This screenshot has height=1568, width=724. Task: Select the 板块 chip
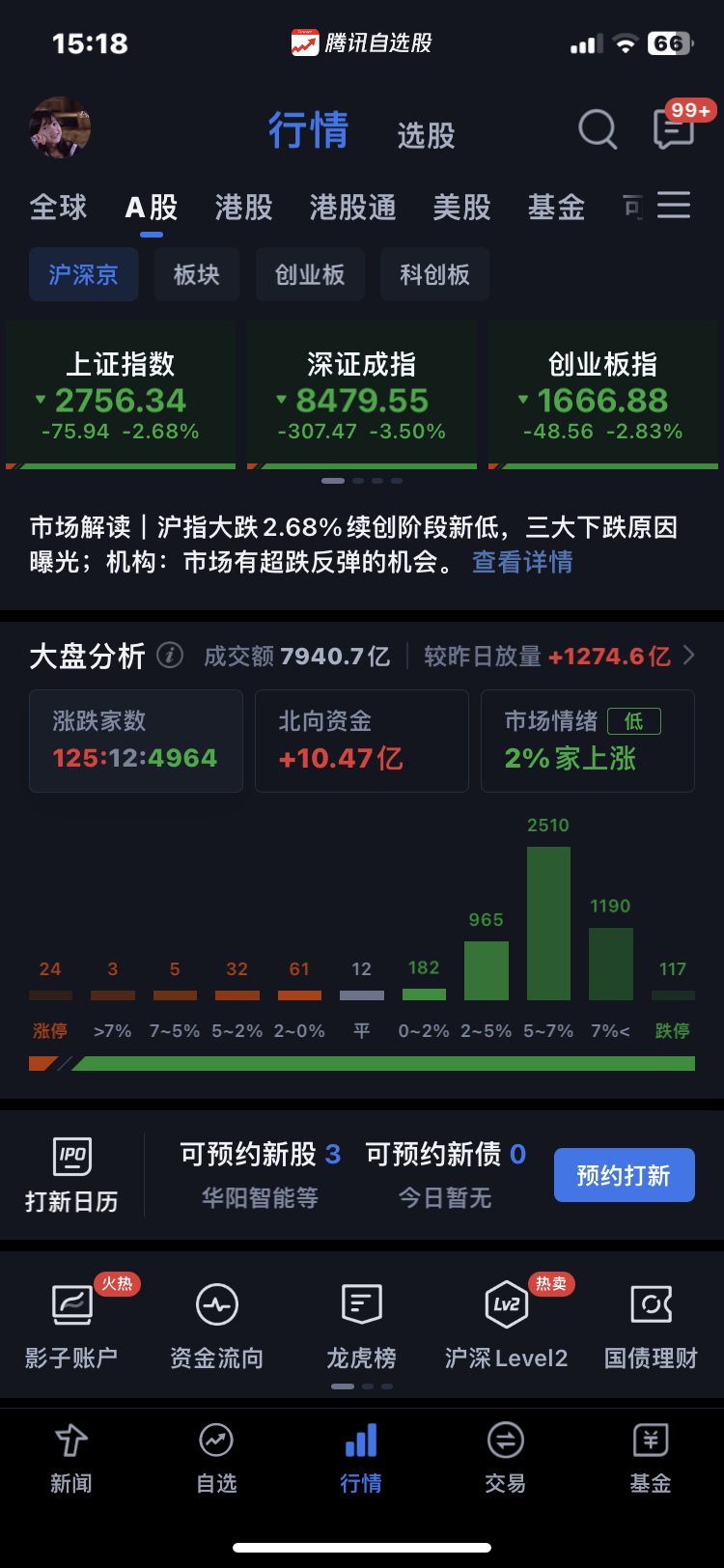197,274
